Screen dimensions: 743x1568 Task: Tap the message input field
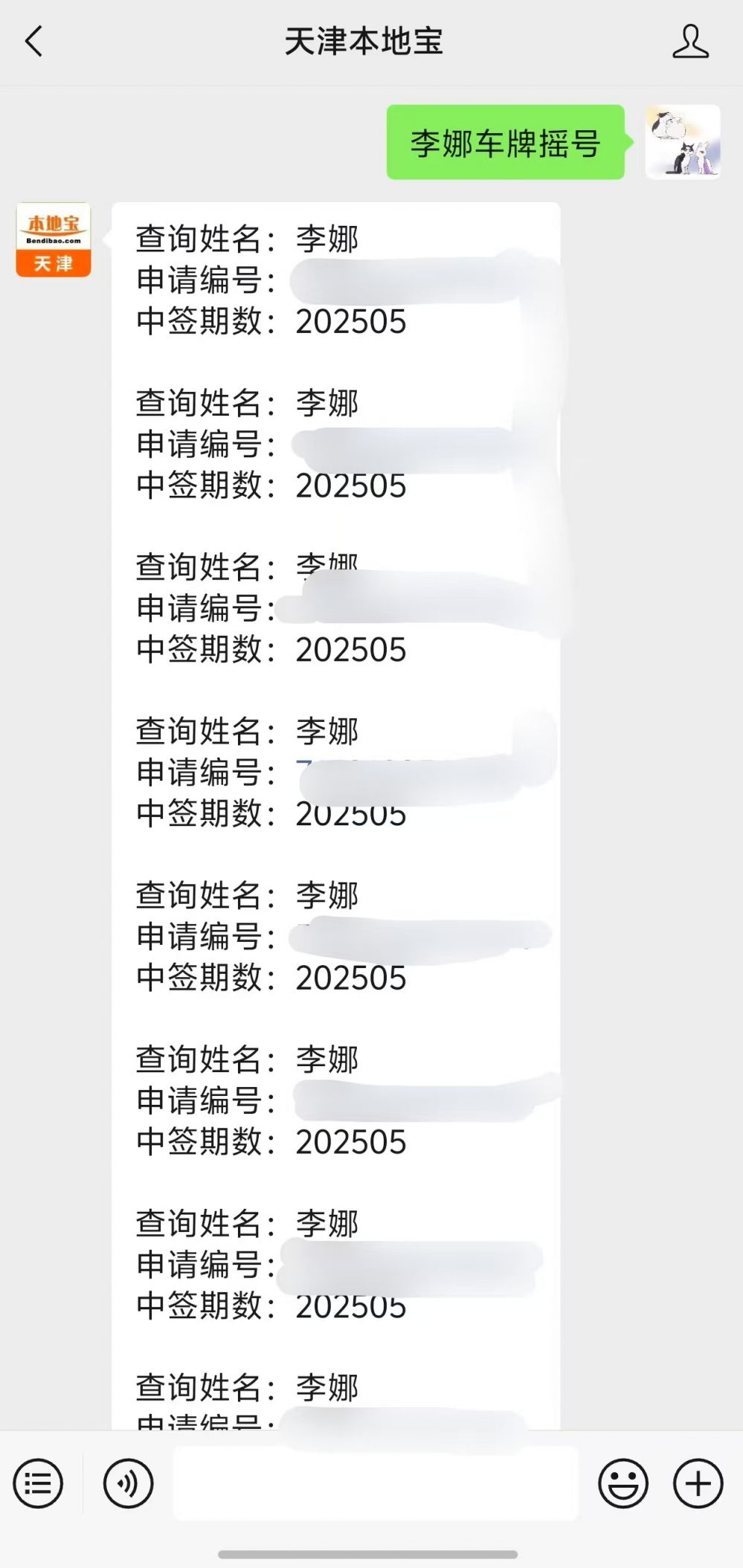click(x=376, y=1483)
